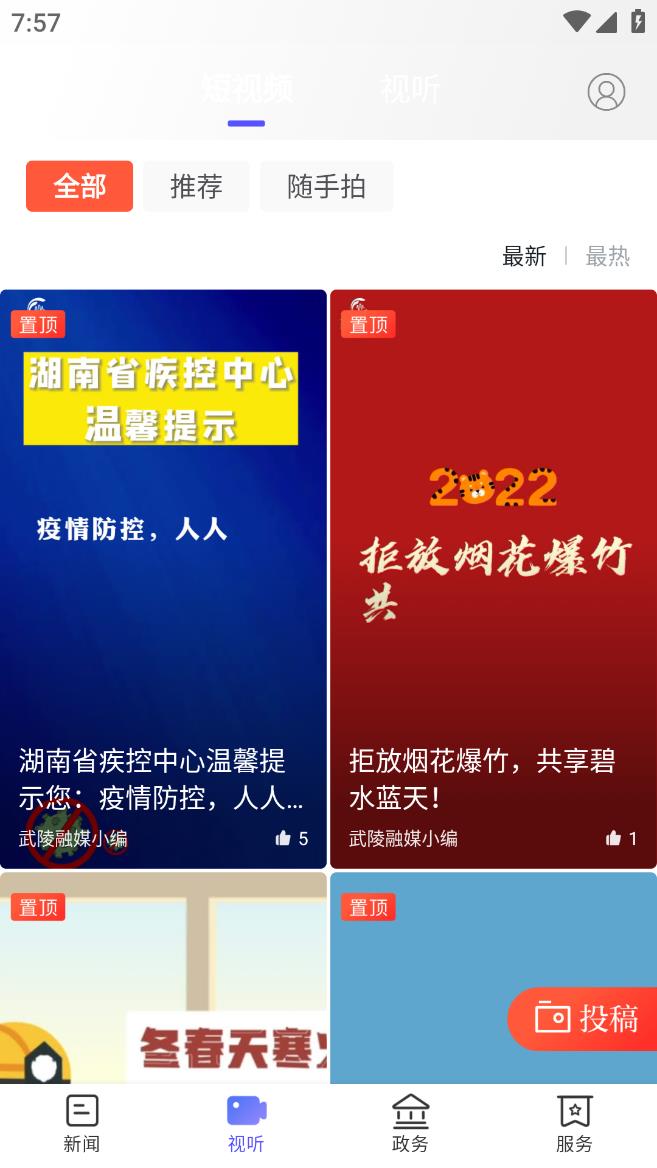This screenshot has width=657, height=1168.
Task: Like the 拒放烟花爆竹 video
Action: click(614, 838)
